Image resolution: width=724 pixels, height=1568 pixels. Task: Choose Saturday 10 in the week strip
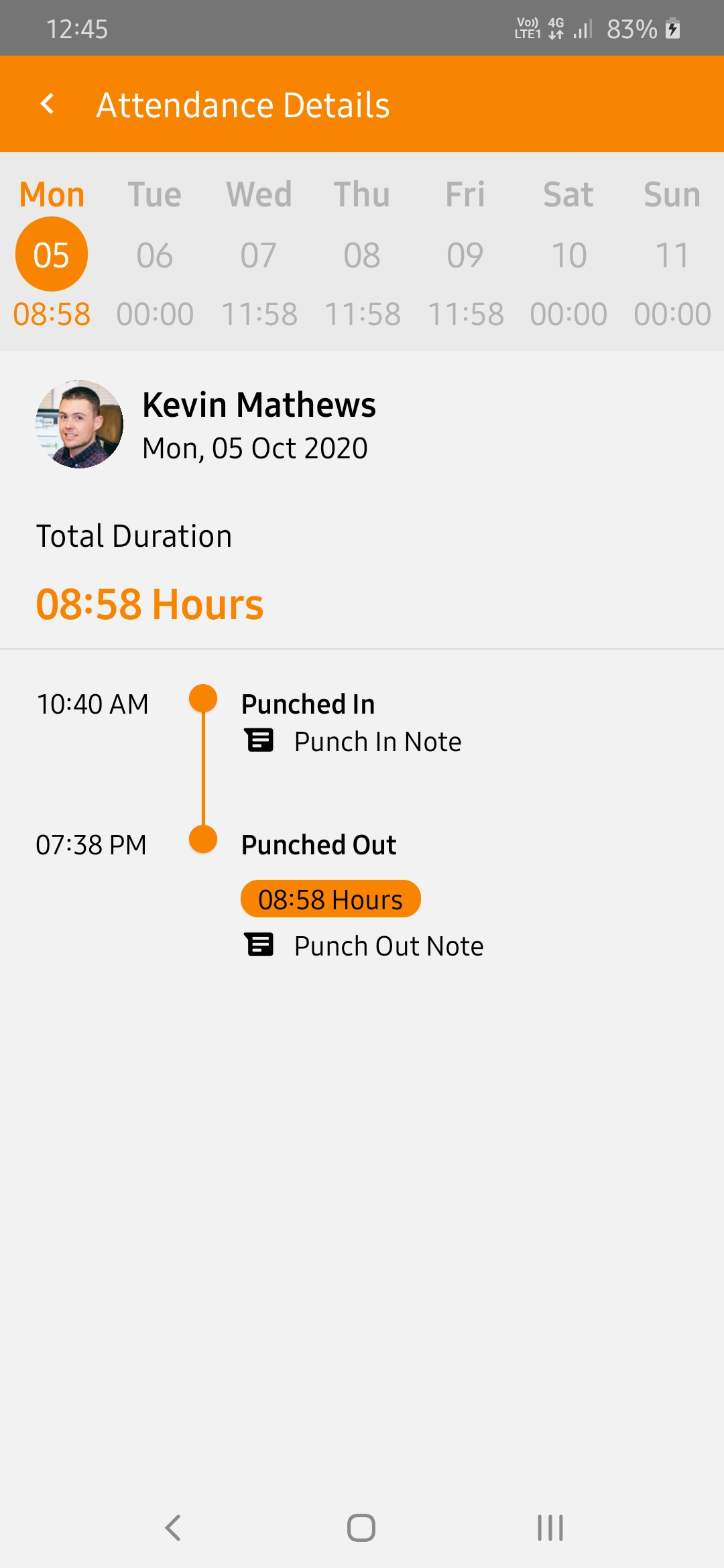click(x=568, y=253)
